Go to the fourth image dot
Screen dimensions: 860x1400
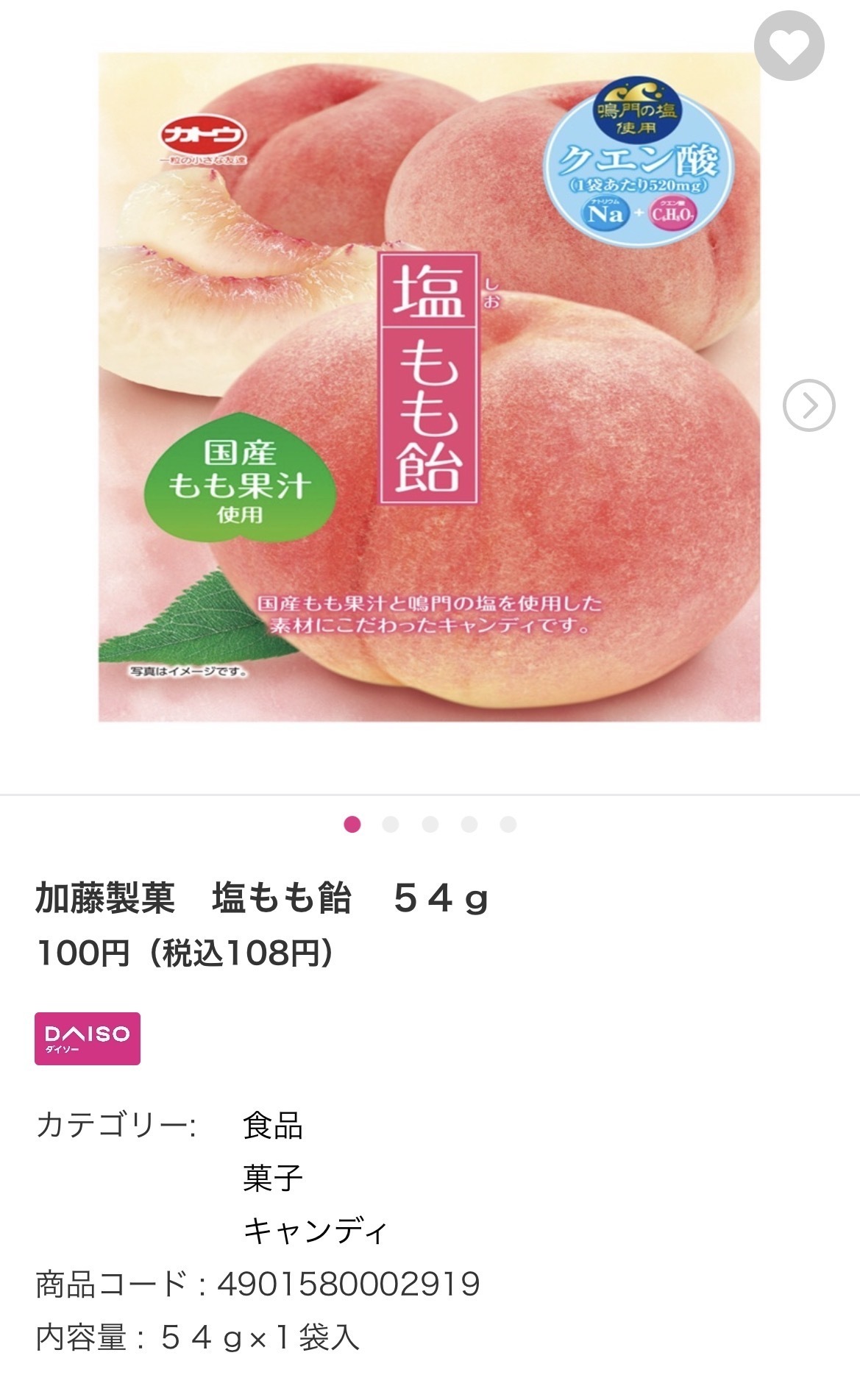click(469, 824)
